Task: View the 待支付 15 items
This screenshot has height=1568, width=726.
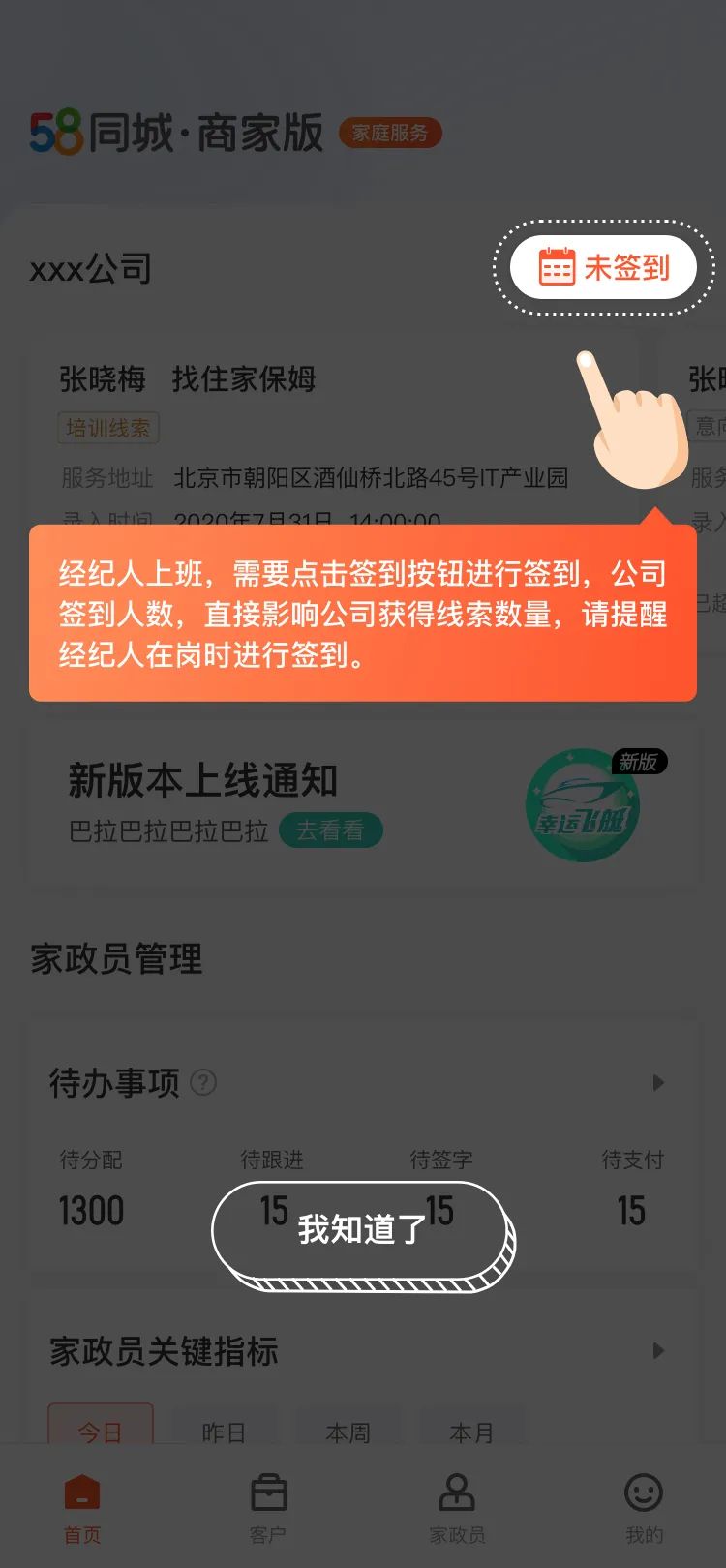Action: (x=631, y=1192)
